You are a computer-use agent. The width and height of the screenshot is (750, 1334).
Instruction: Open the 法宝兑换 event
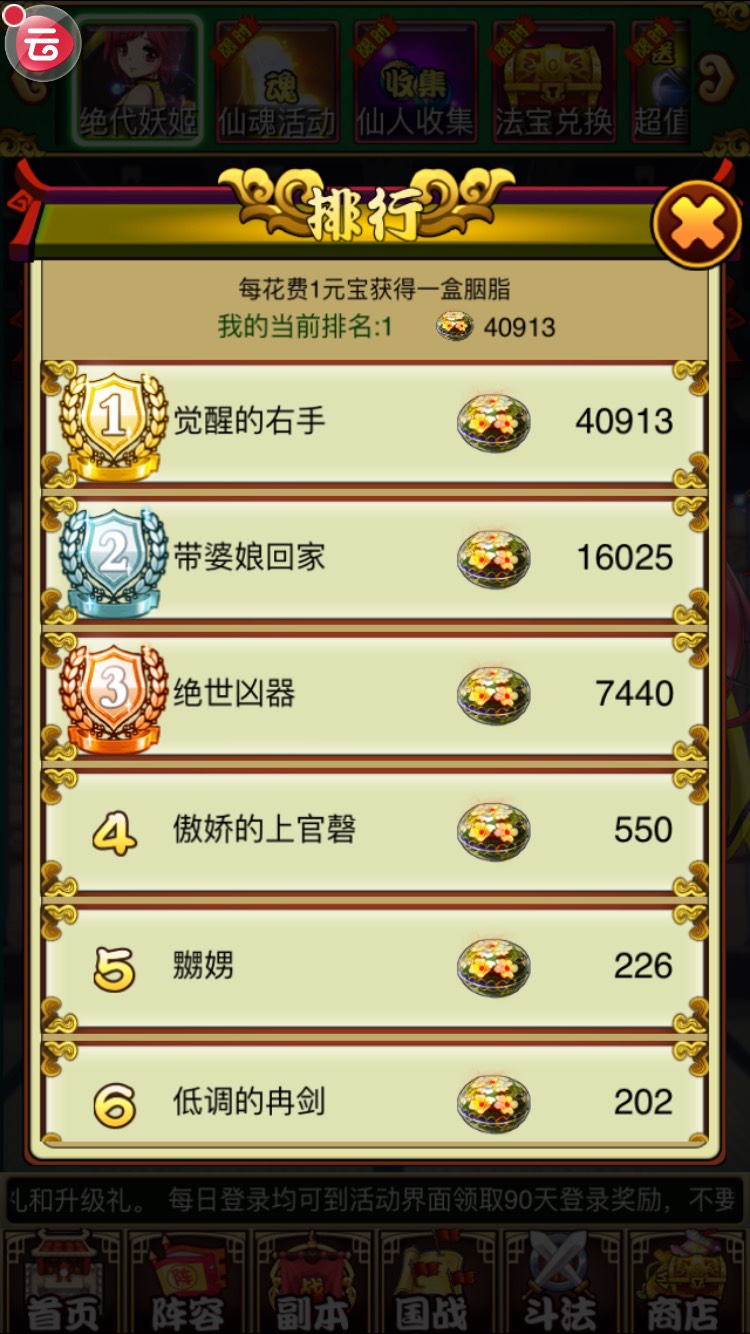click(553, 80)
